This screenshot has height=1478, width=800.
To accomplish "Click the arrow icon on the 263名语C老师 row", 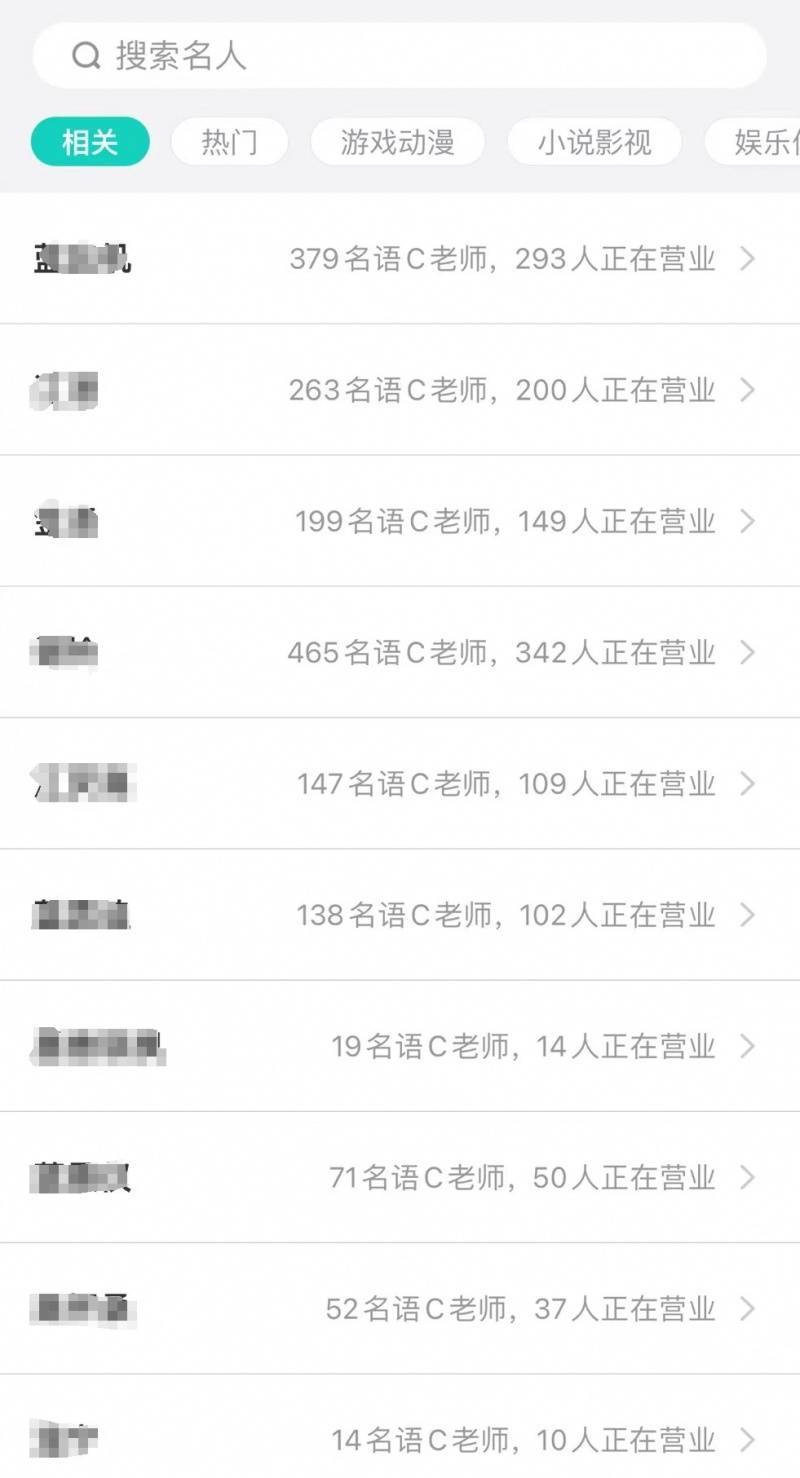I will point(747,390).
